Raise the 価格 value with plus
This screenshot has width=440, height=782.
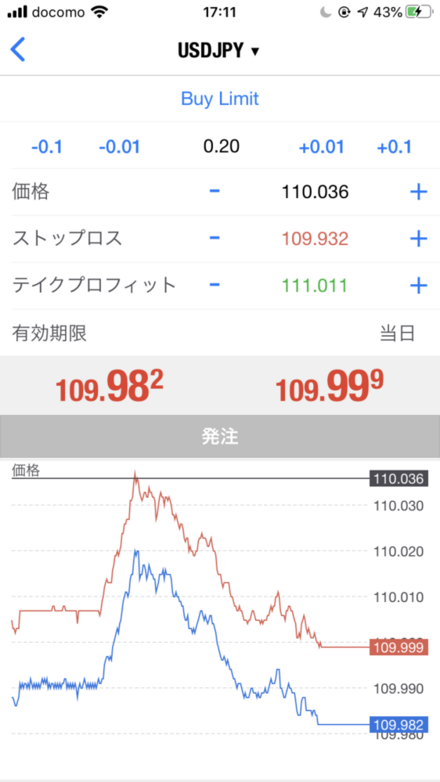point(419,192)
